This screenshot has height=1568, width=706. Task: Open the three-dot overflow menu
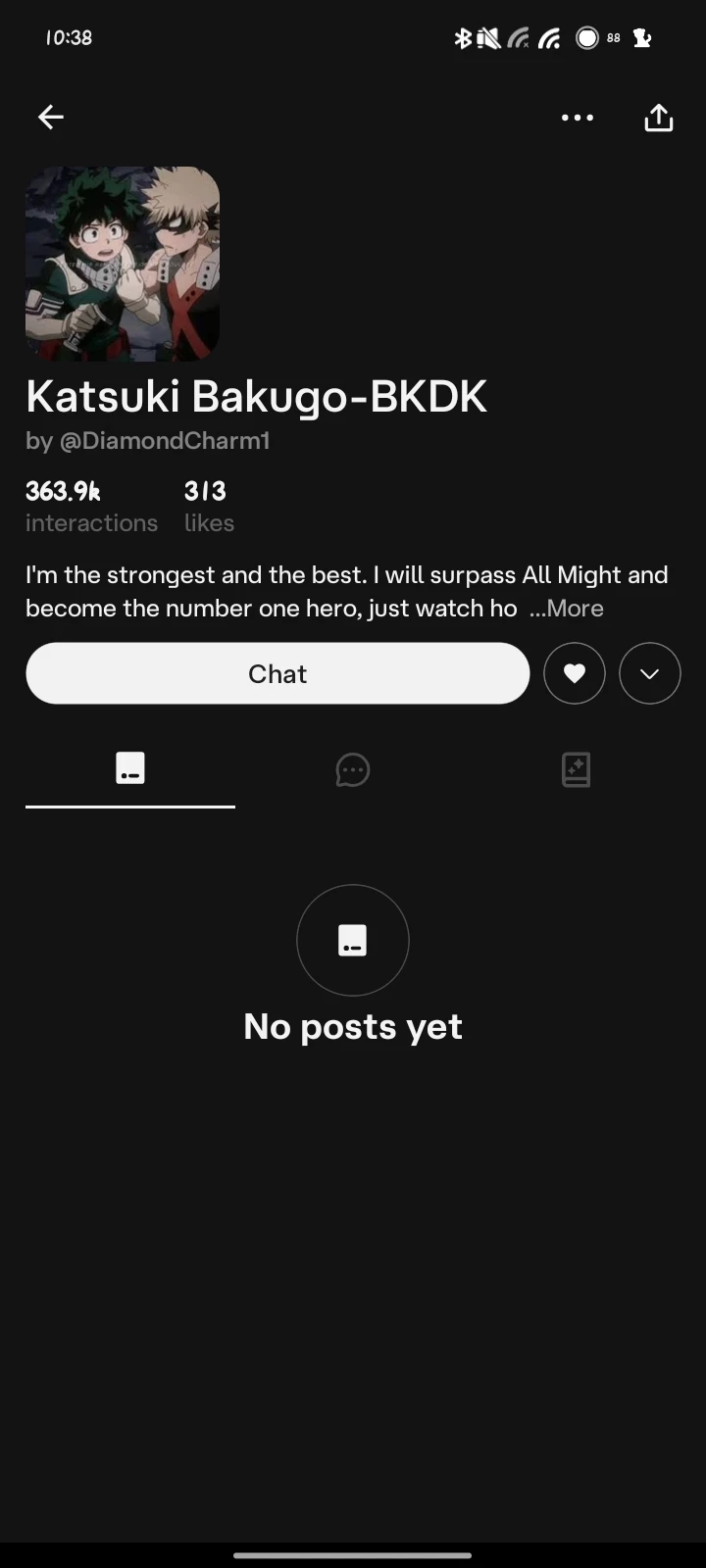pos(578,118)
